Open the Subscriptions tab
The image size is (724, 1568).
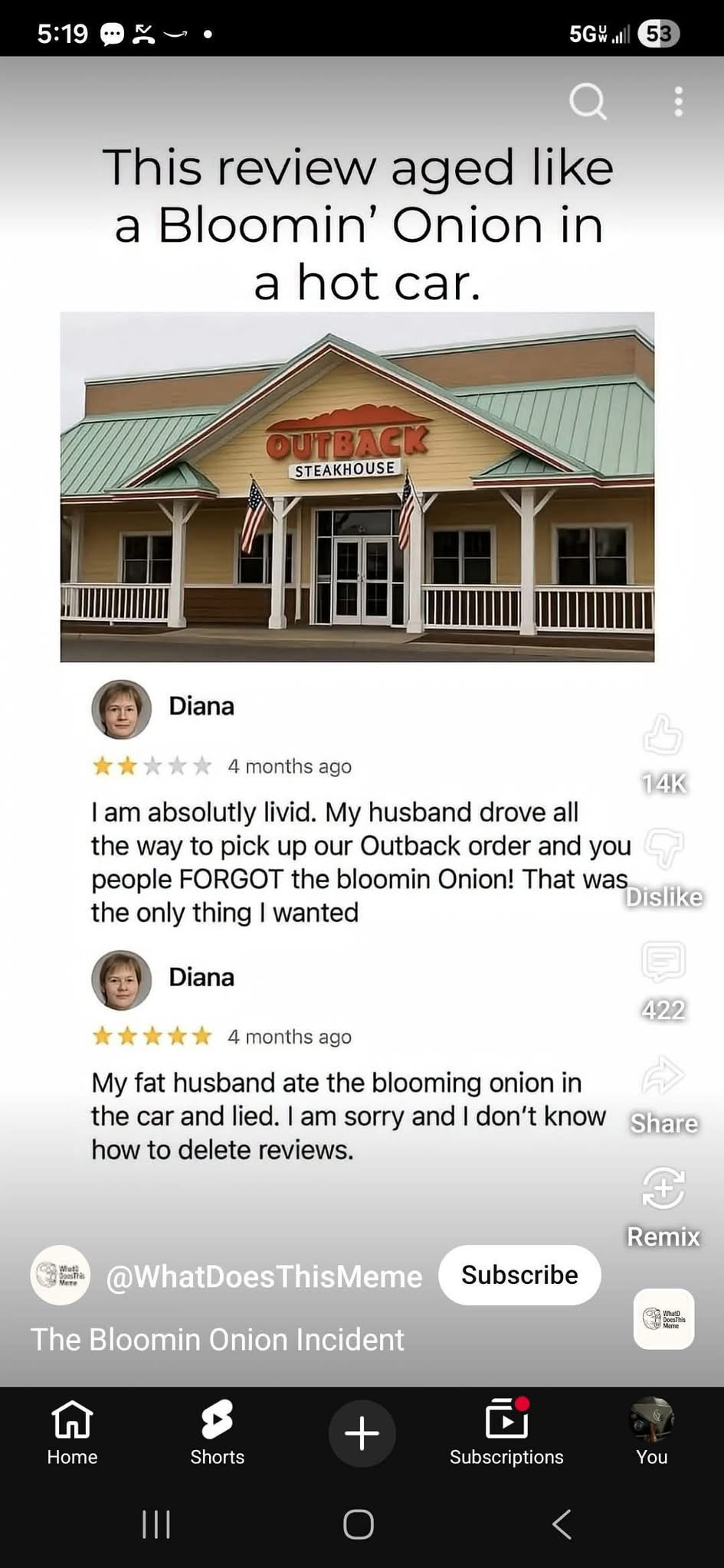click(x=506, y=1432)
